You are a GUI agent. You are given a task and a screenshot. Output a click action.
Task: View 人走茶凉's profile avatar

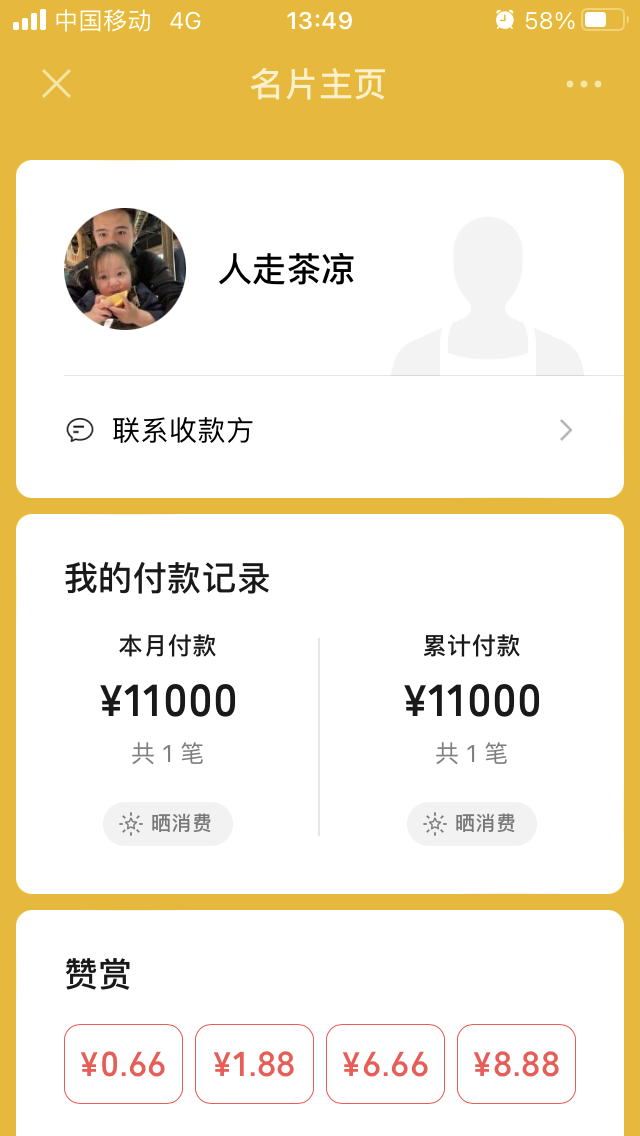point(125,269)
